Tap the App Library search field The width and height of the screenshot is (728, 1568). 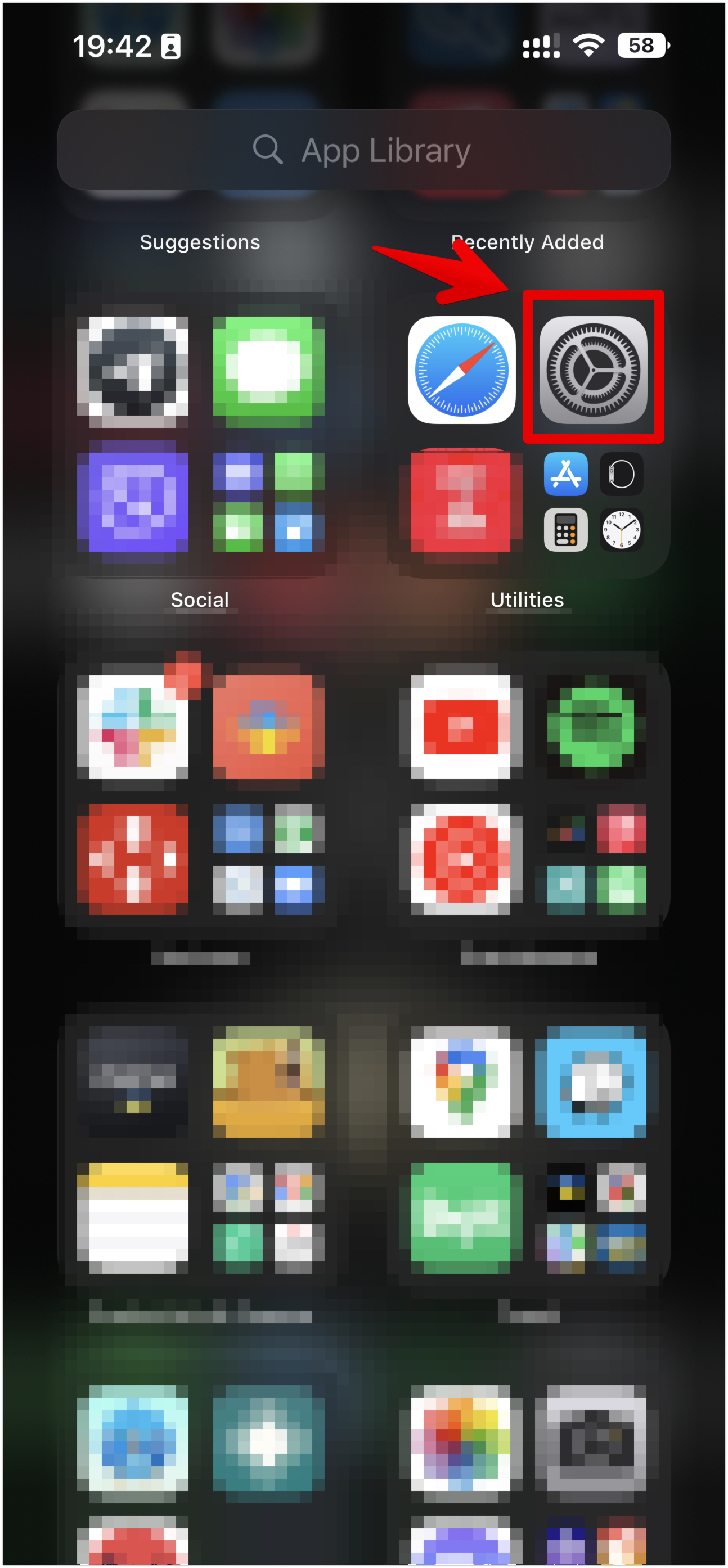click(x=363, y=150)
